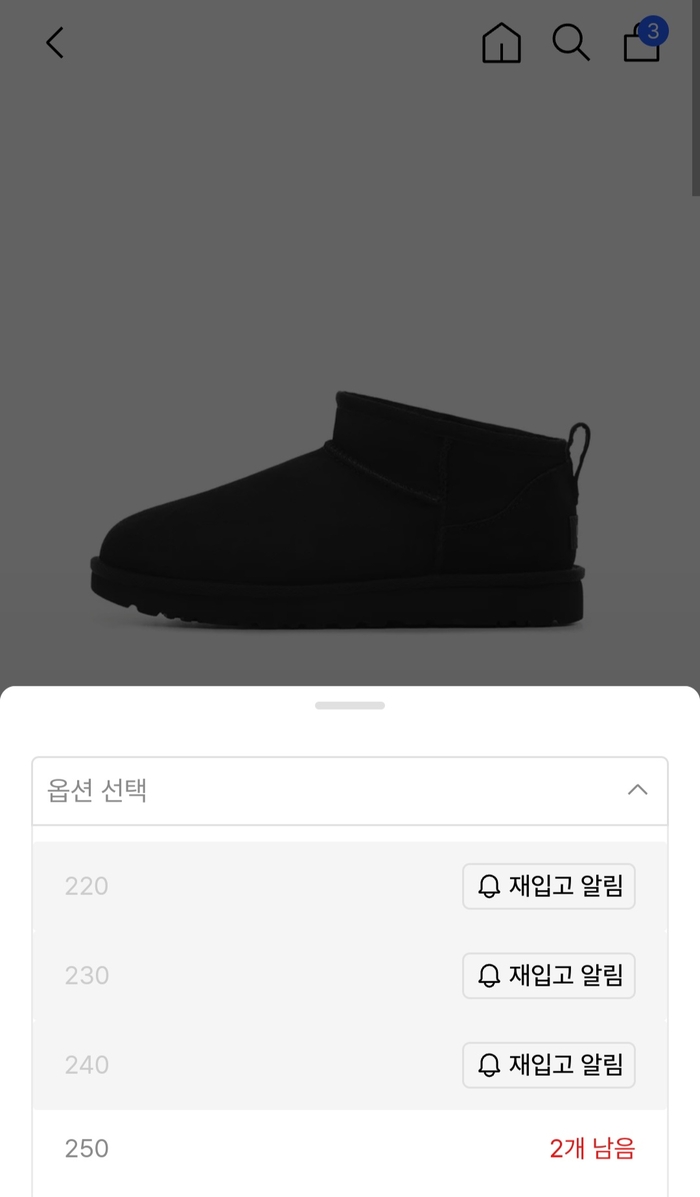
Task: Request restock alert for size 240
Action: coord(548,1065)
